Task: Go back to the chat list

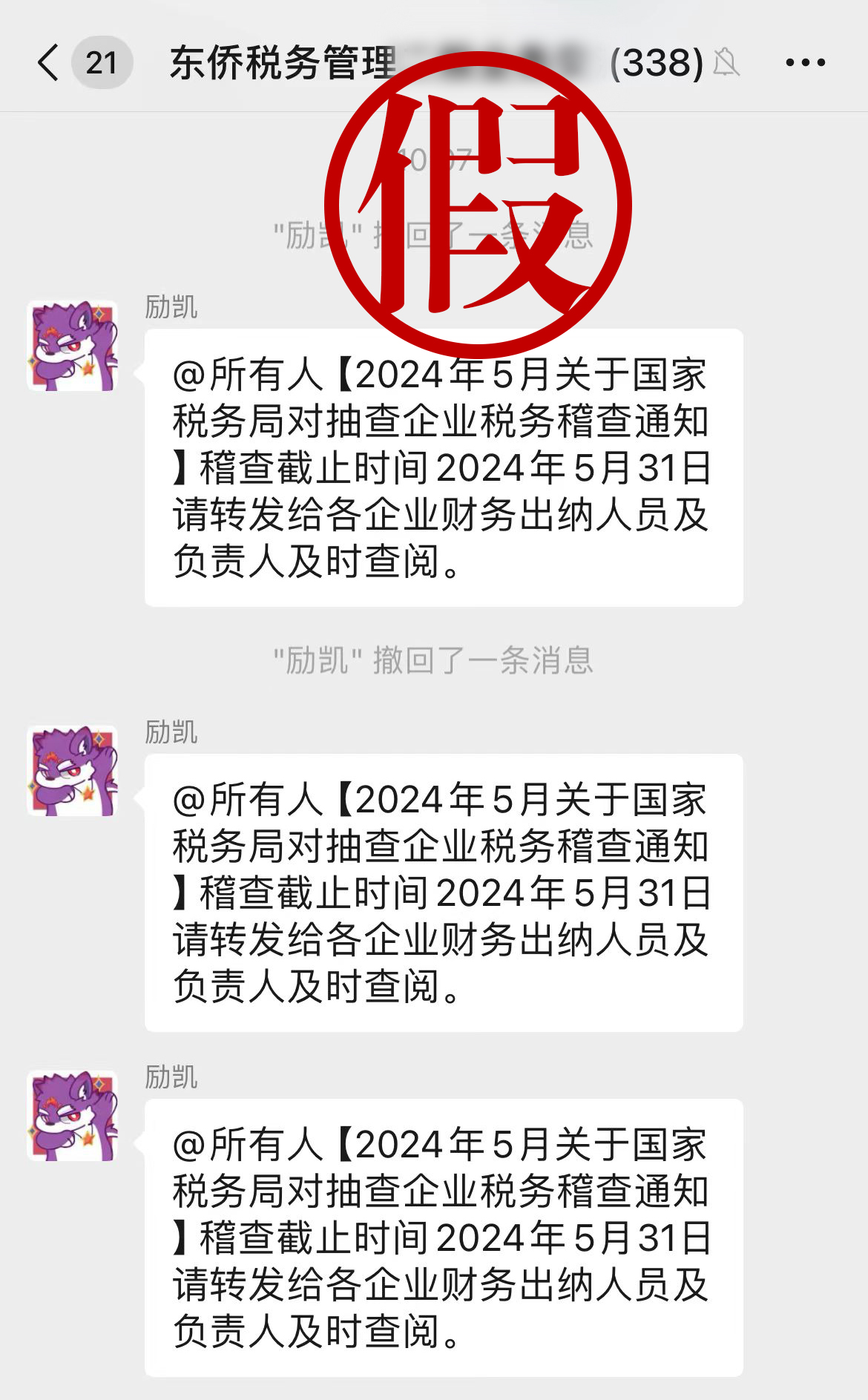Action: click(x=49, y=62)
